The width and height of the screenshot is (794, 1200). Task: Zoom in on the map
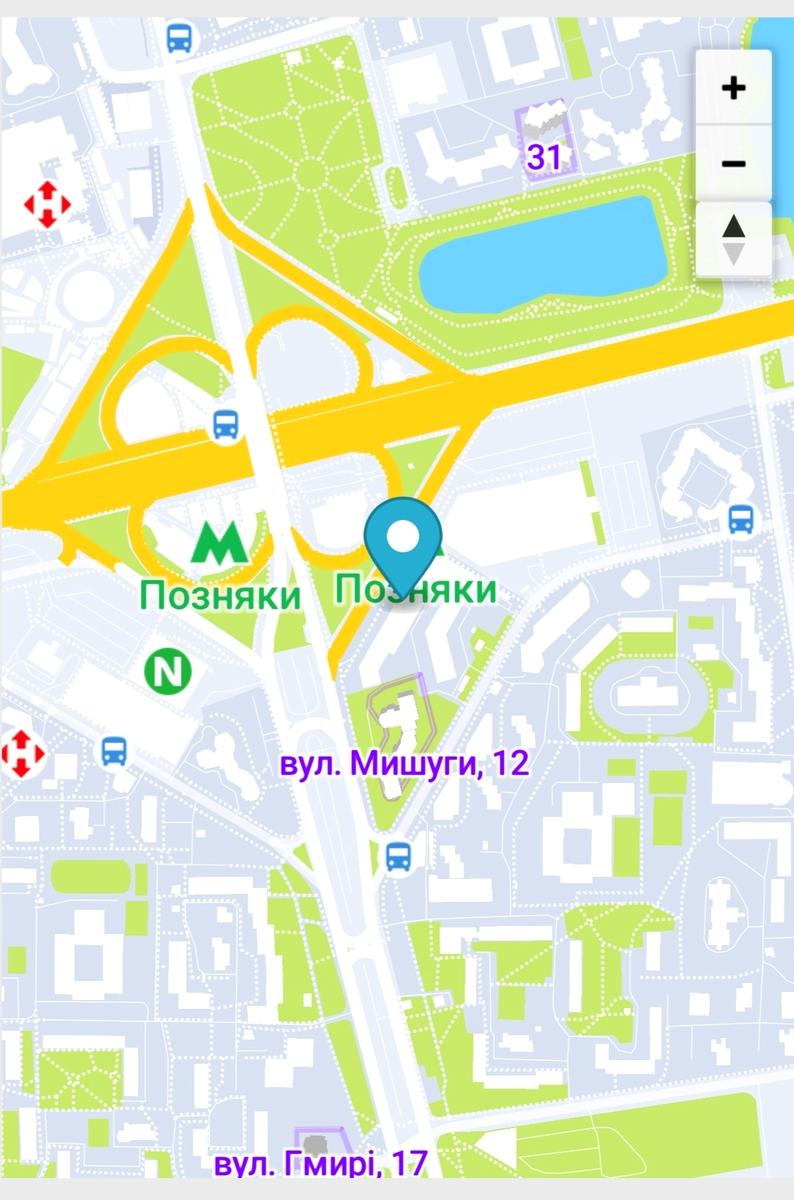click(x=733, y=88)
